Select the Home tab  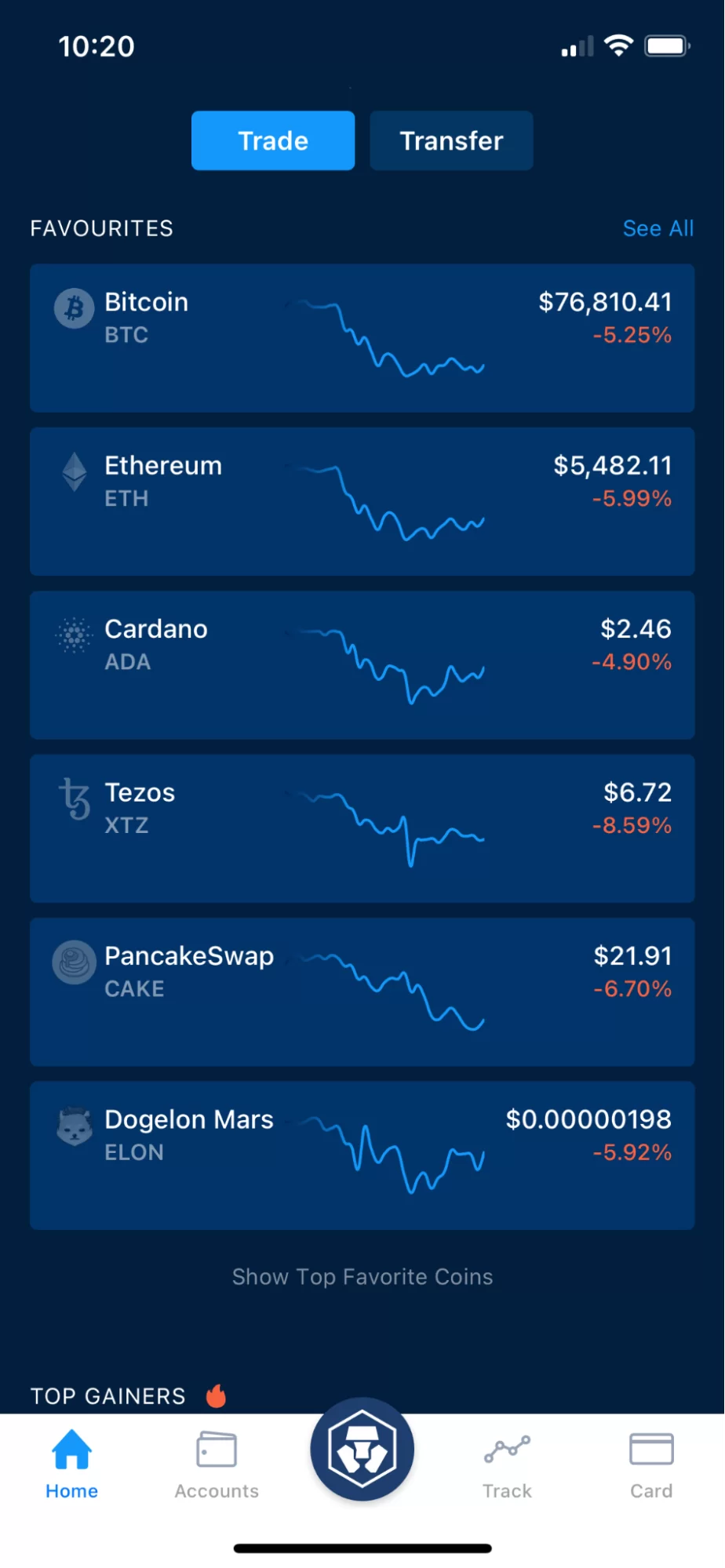71,1463
